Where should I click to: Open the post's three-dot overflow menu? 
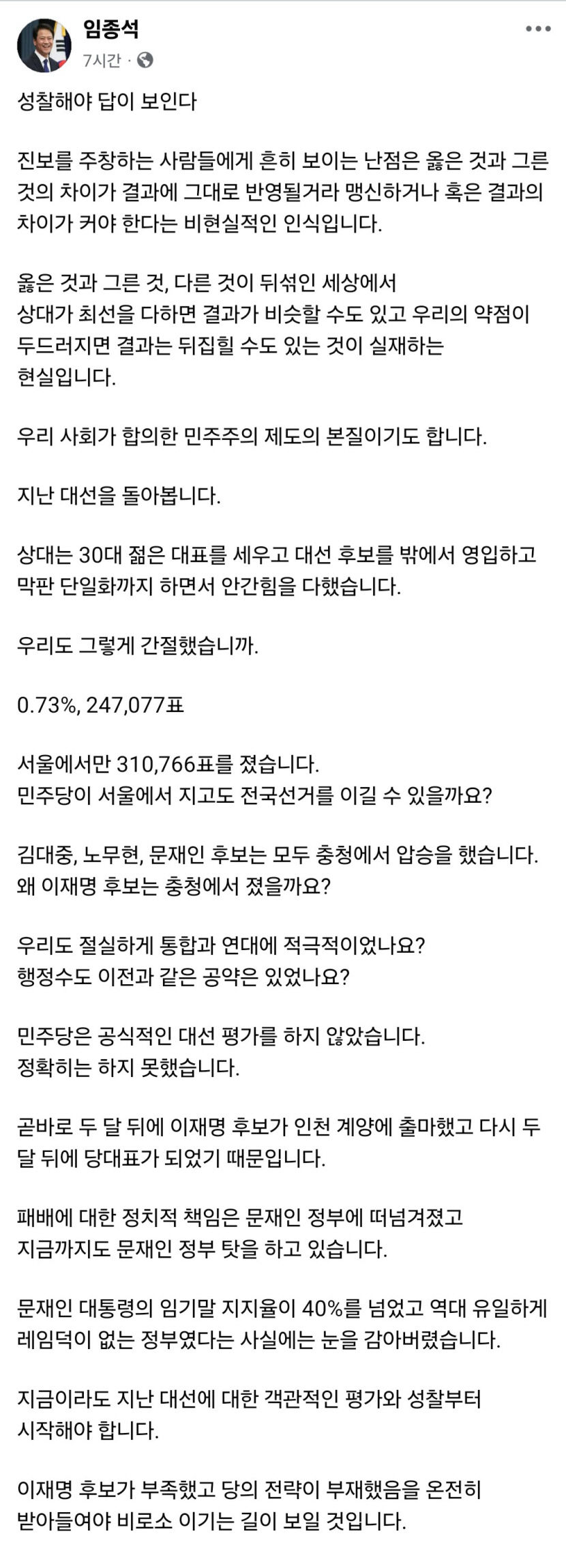(538, 29)
